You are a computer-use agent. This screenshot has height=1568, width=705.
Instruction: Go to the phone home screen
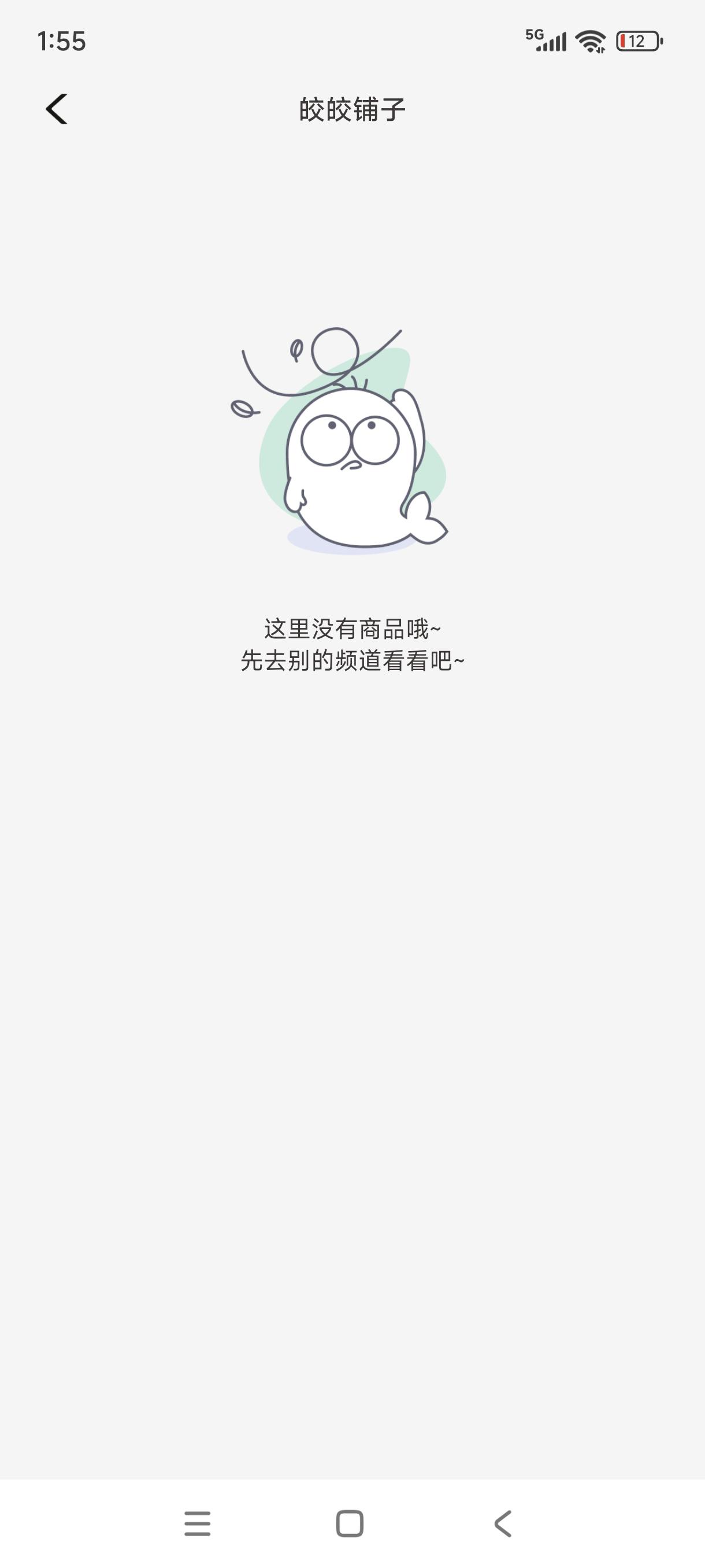[350, 1523]
